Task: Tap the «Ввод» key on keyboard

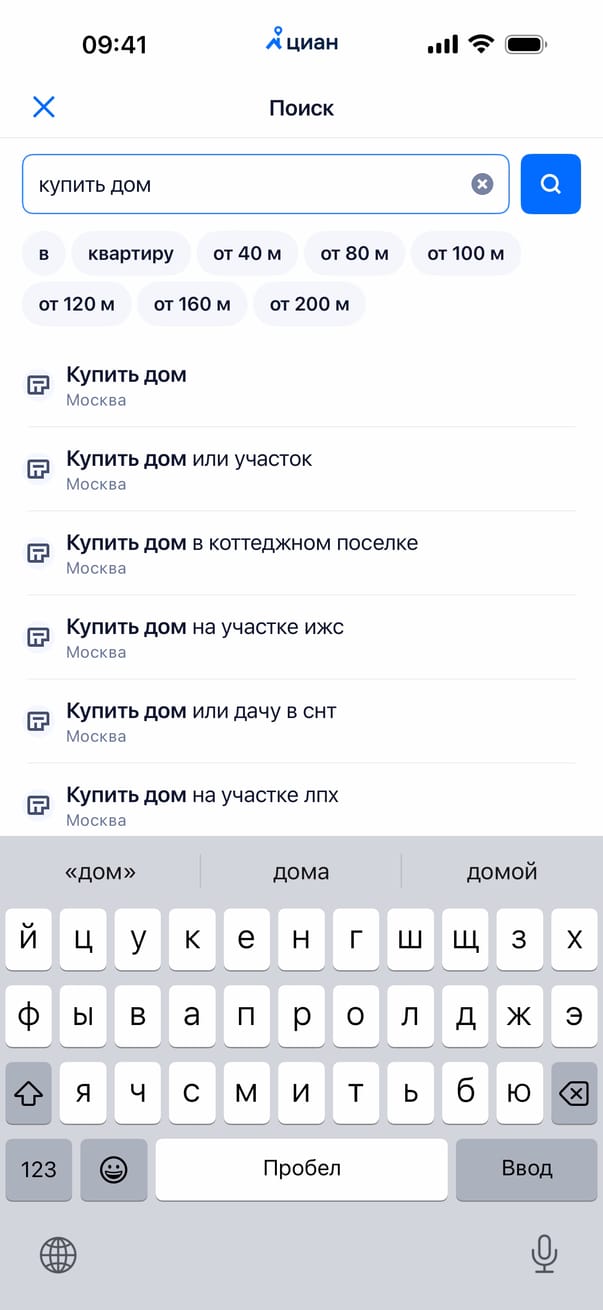Action: click(526, 1169)
